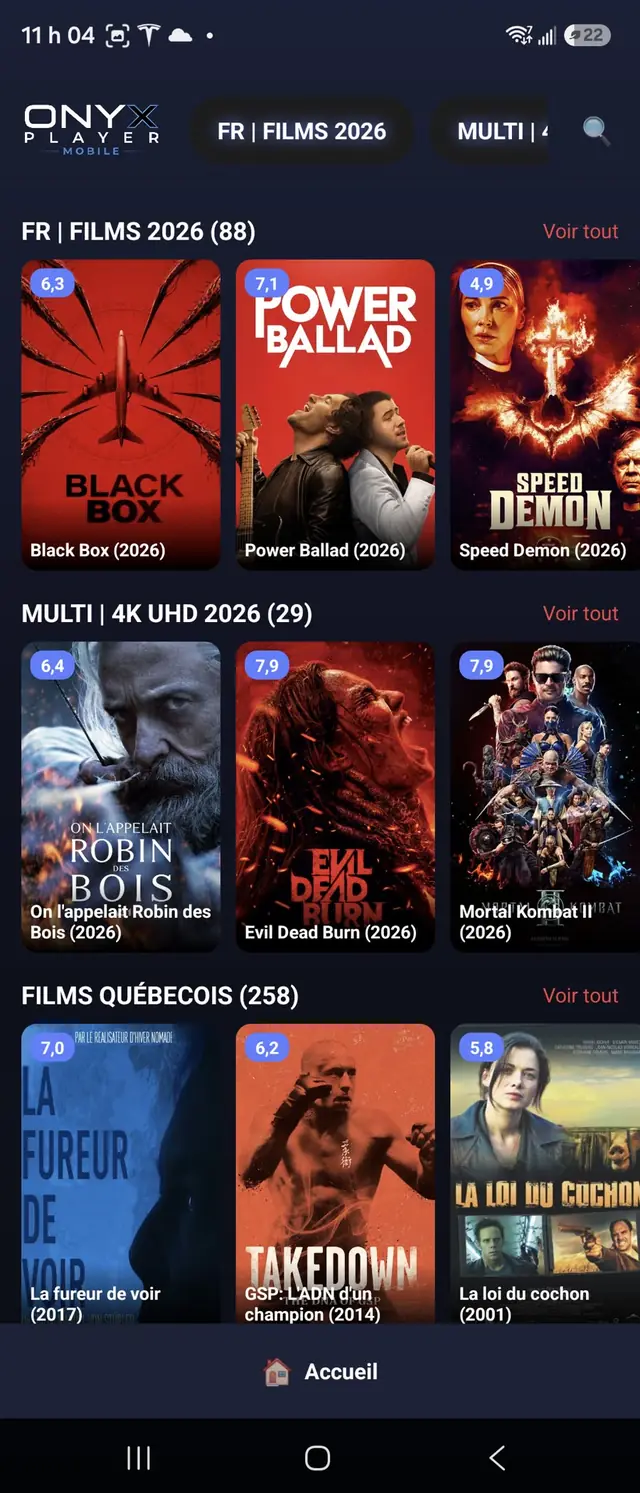Tap the system back button

click(x=497, y=1458)
